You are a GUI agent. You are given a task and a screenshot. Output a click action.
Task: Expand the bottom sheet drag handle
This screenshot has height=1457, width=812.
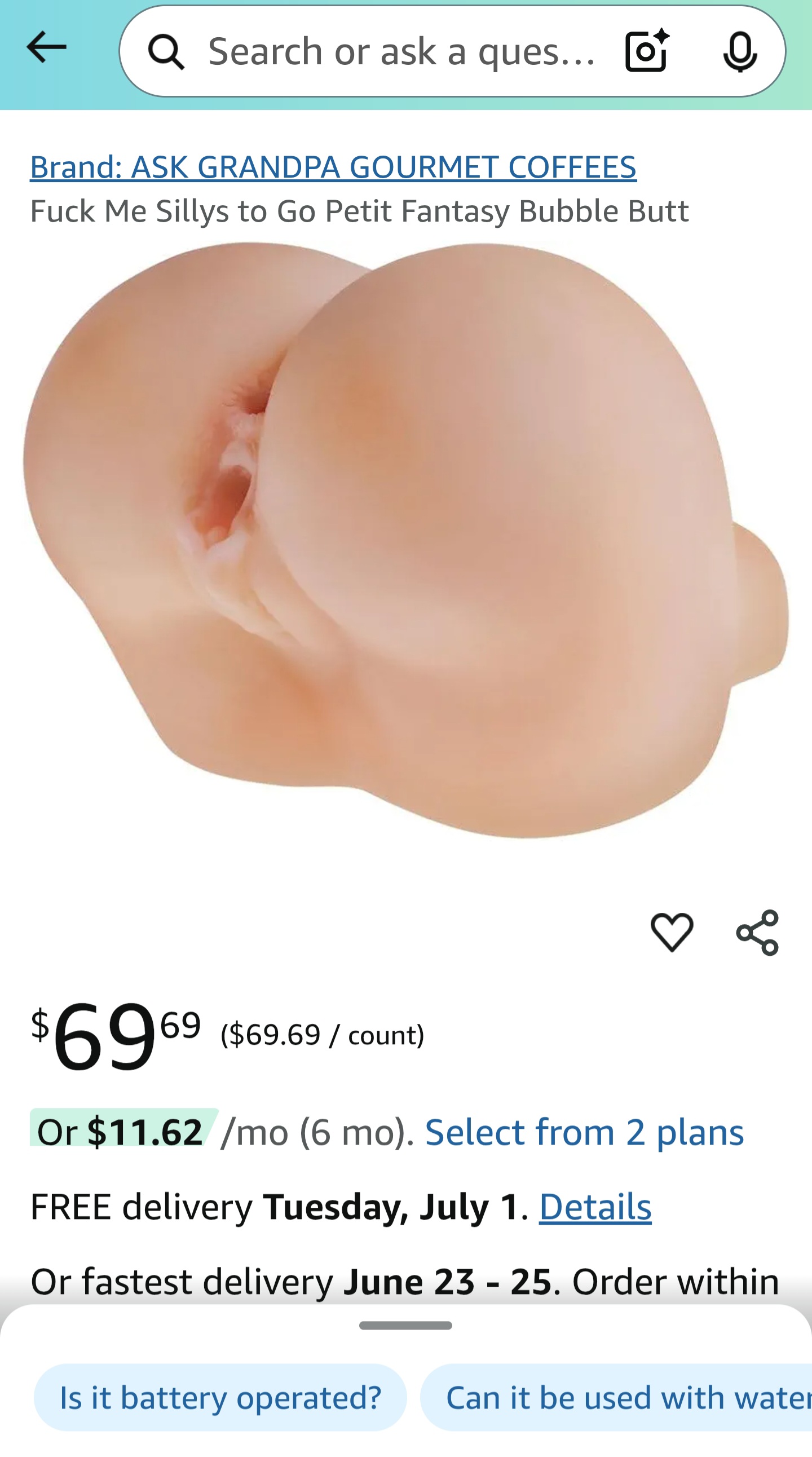405,1326
